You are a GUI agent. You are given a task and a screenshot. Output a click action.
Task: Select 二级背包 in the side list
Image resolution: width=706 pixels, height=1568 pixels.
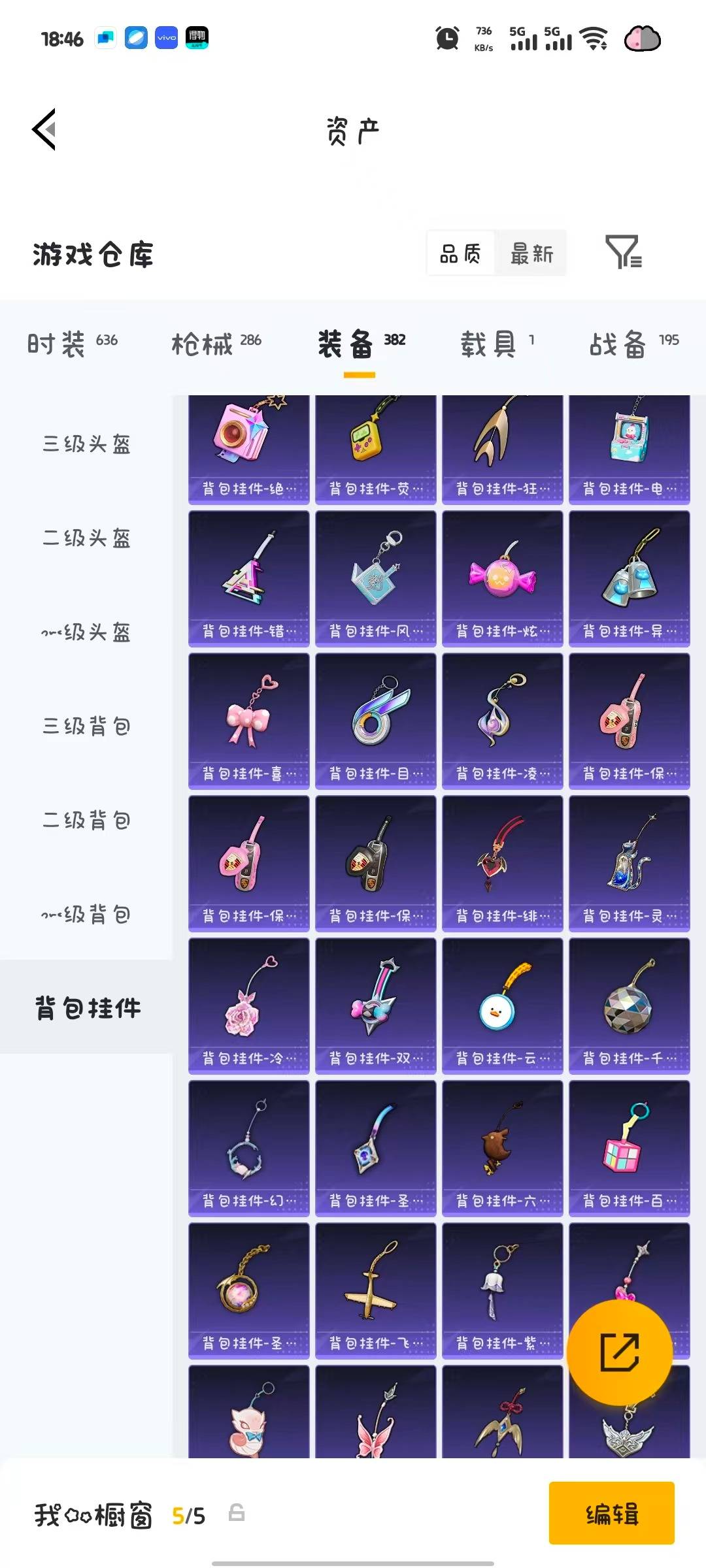[86, 821]
